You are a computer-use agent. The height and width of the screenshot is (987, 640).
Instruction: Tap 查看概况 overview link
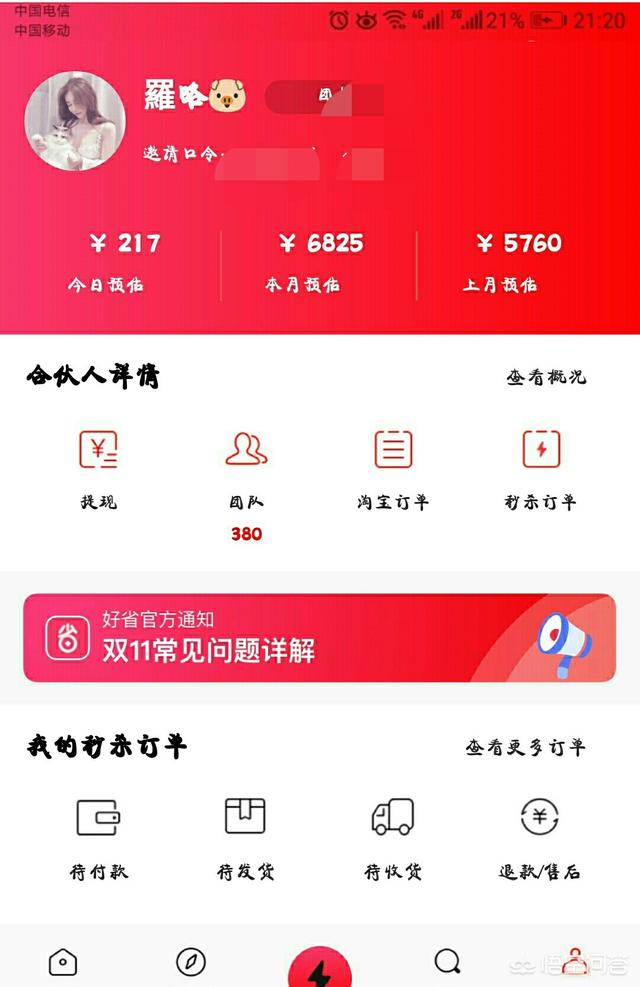point(546,377)
